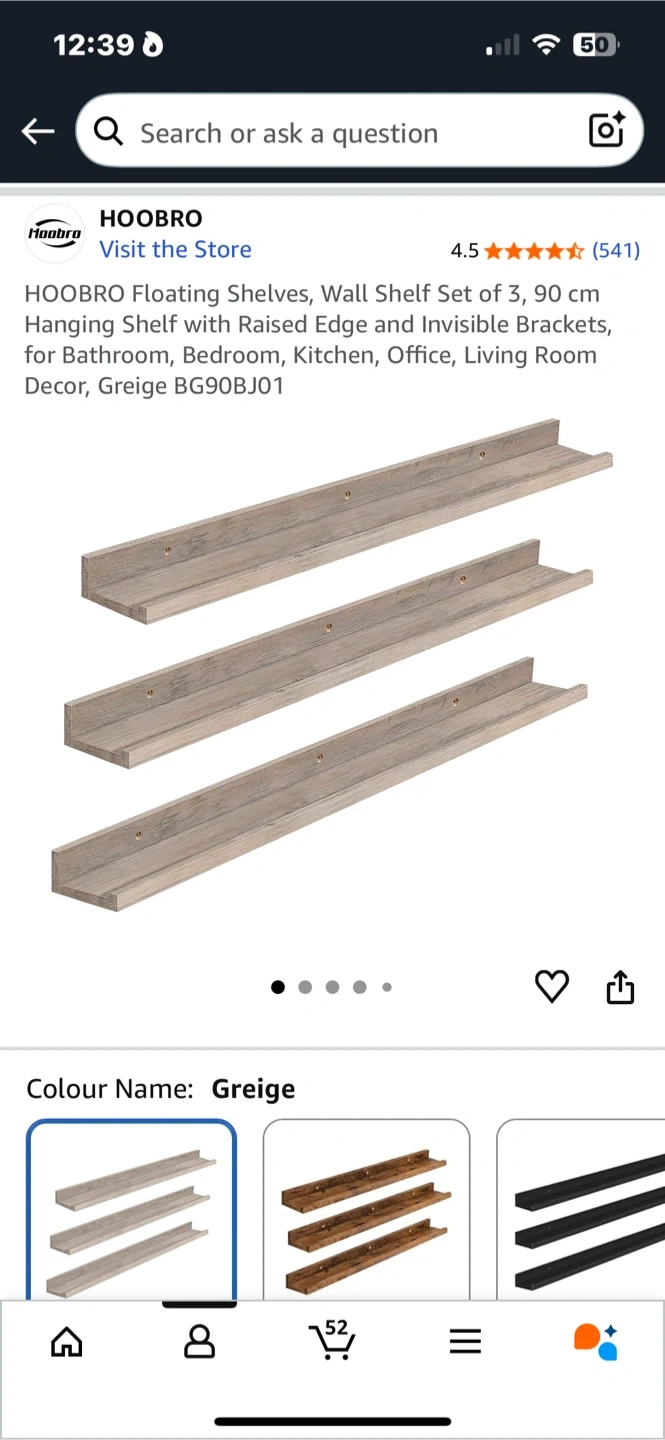Viewport: 665px width, 1440px height.
Task: Open the account profile tab
Action: point(199,1342)
